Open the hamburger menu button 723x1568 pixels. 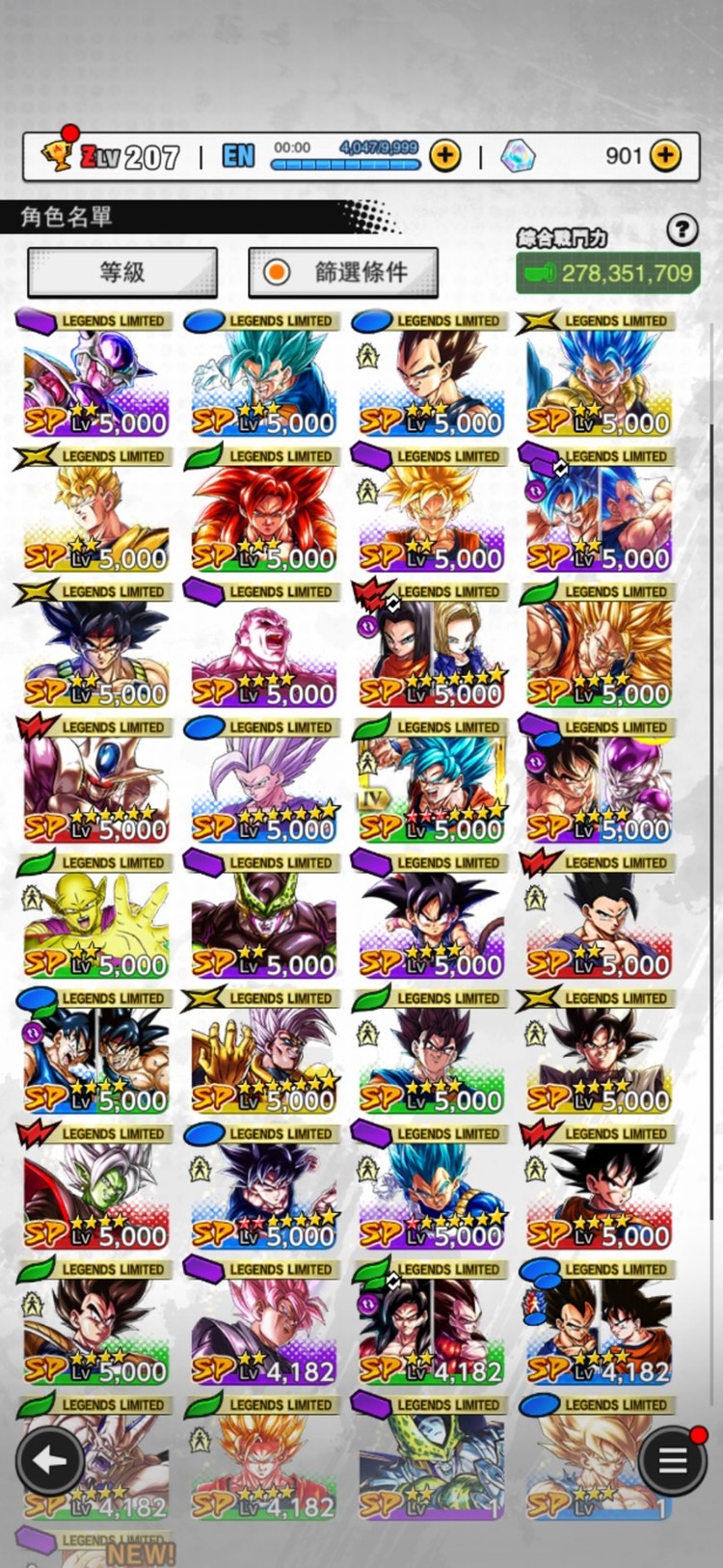(672, 1461)
